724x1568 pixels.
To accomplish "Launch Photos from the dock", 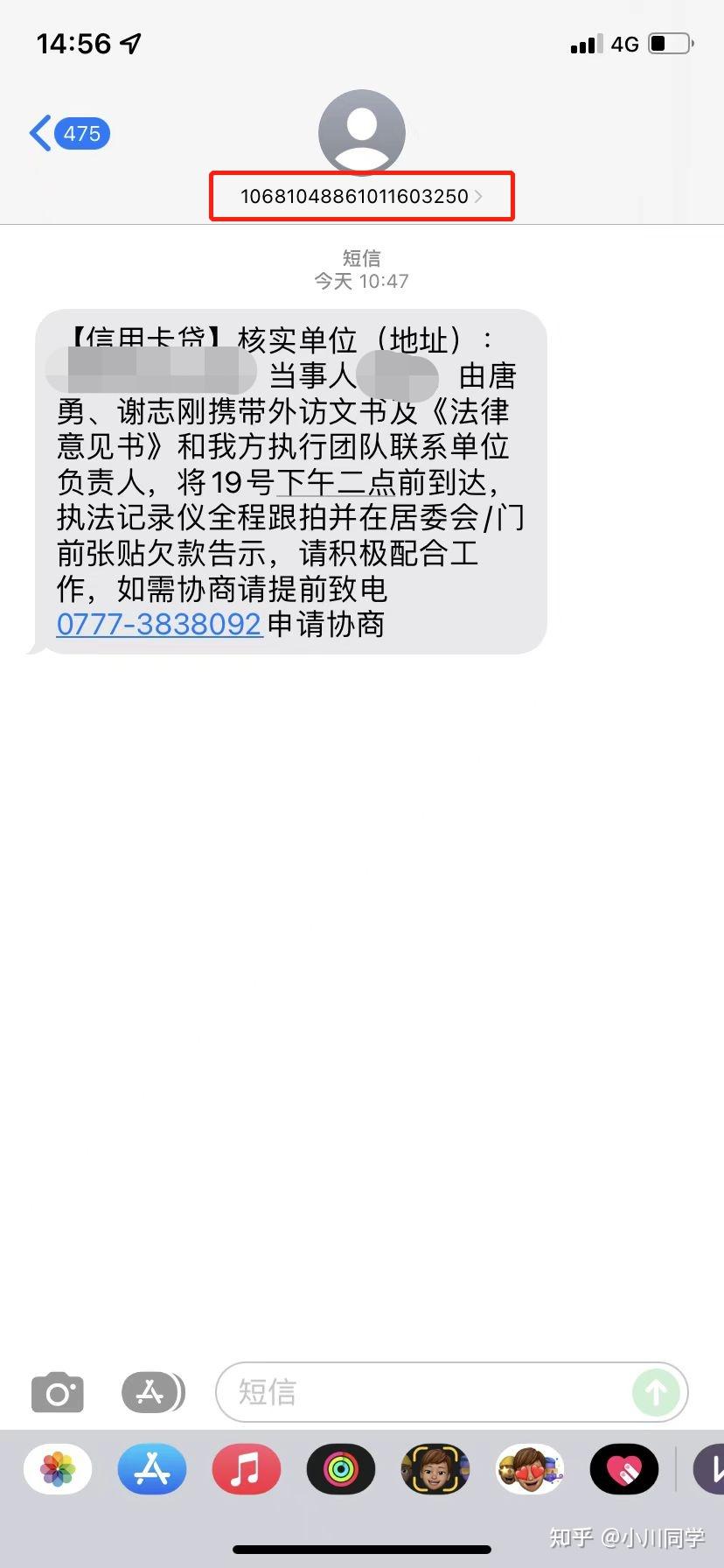I will pyautogui.click(x=57, y=1470).
